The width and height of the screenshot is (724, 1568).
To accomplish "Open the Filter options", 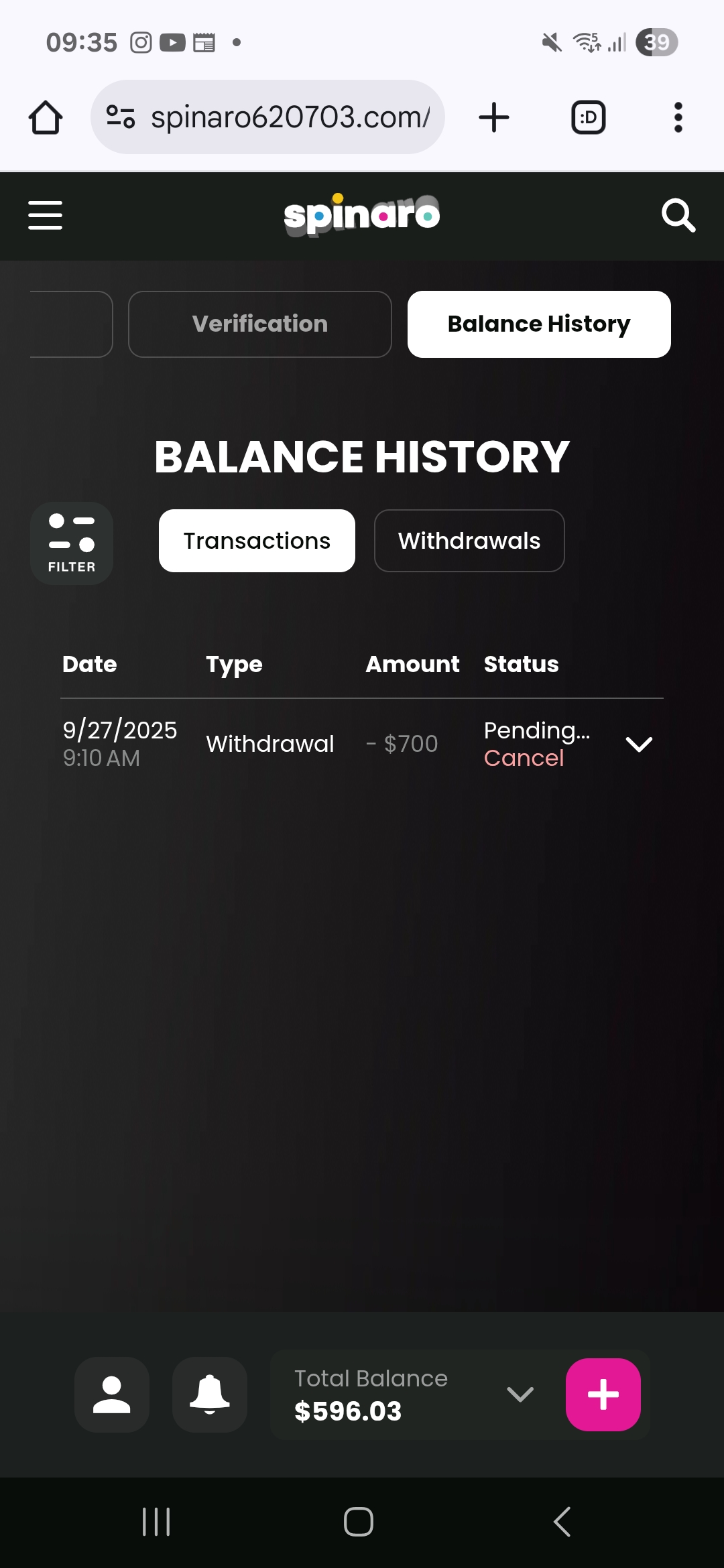I will 72,543.
